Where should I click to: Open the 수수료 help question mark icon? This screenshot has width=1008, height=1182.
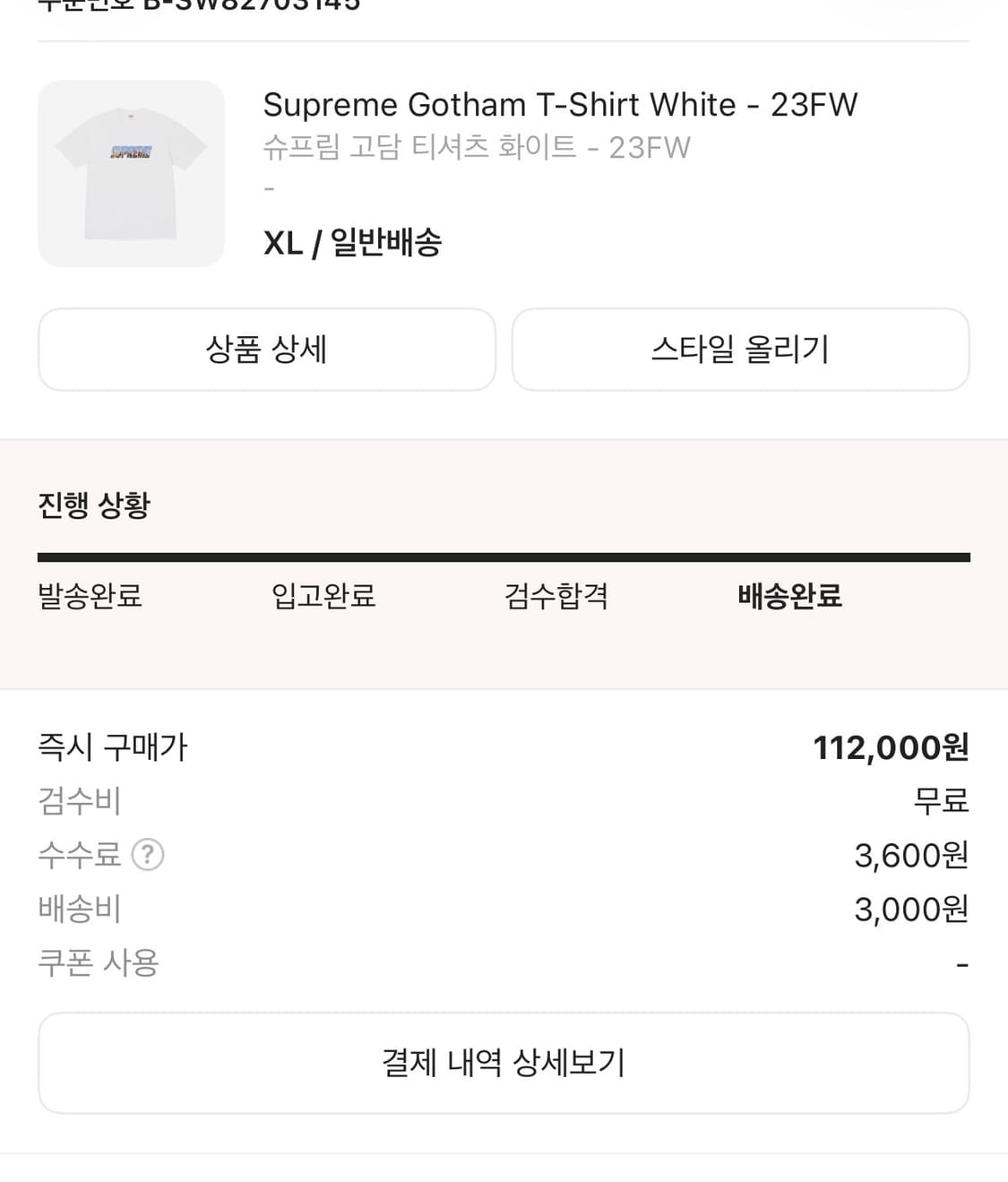click(151, 856)
